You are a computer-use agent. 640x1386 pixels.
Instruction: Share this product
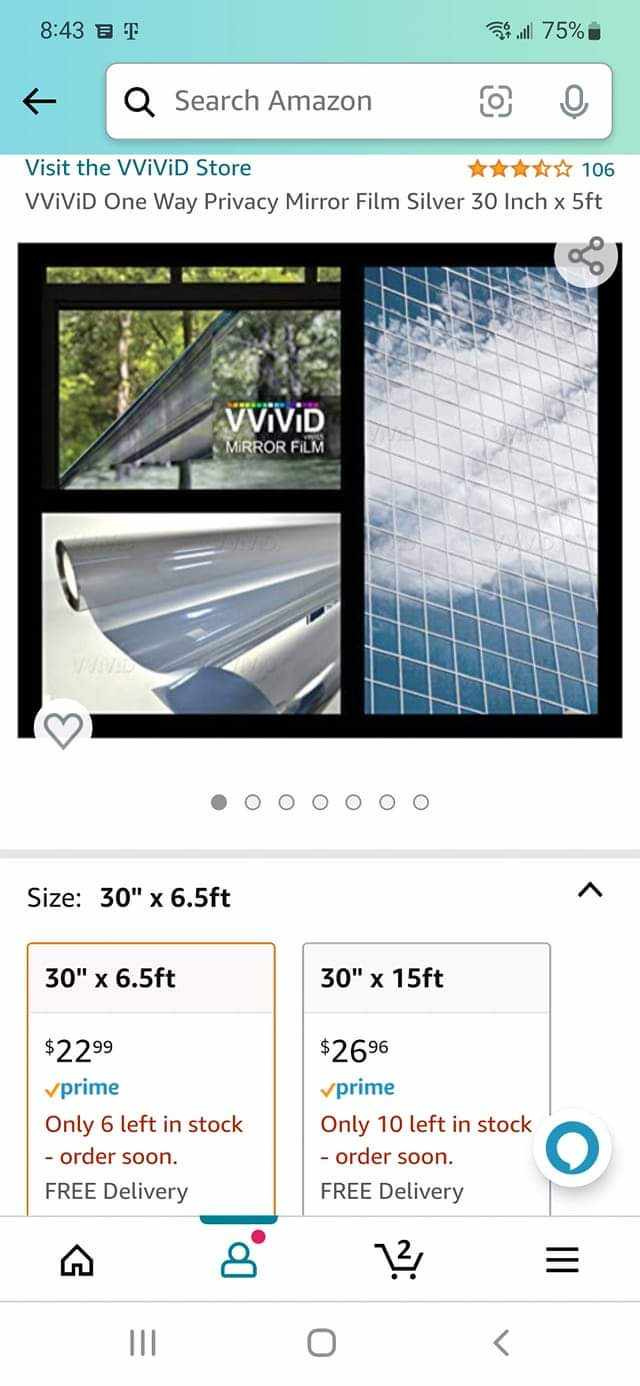coord(586,256)
